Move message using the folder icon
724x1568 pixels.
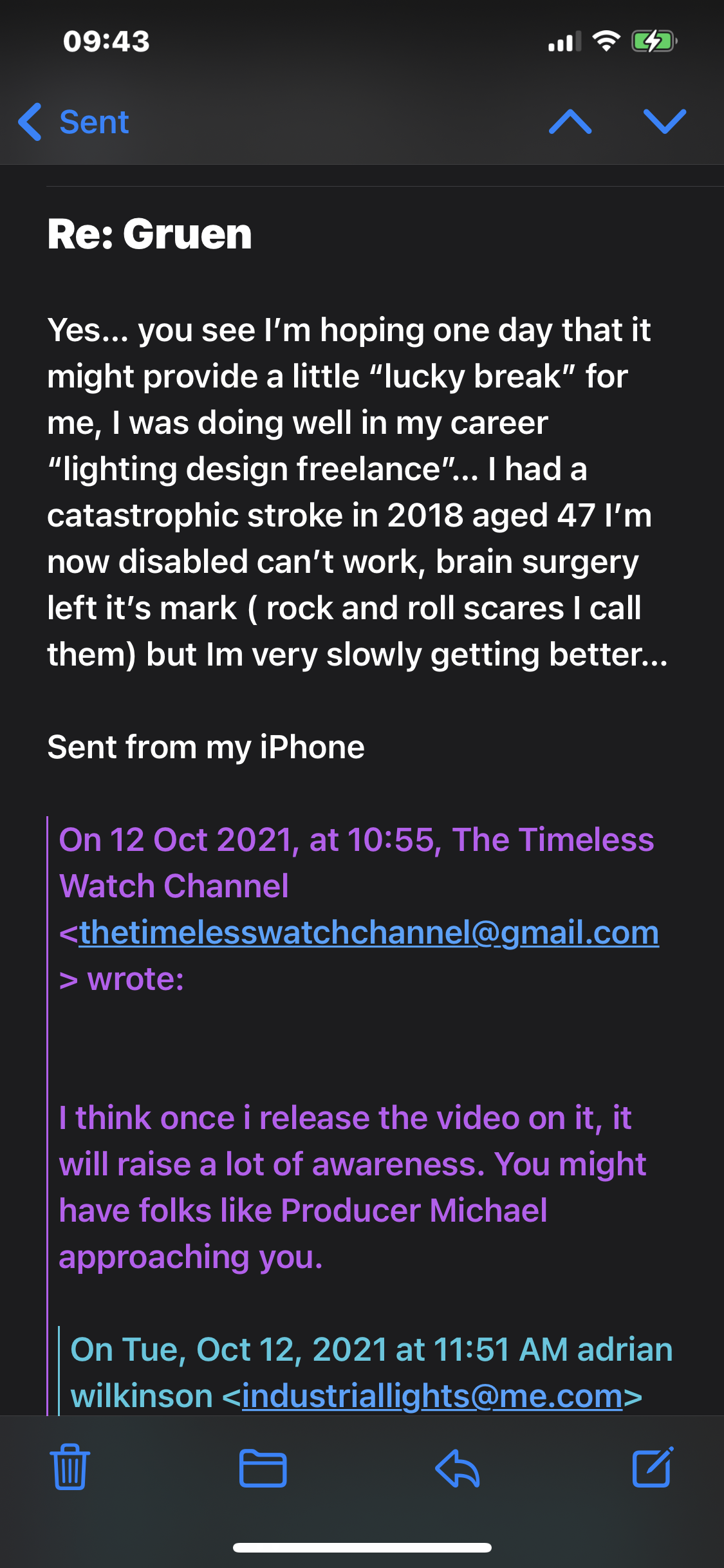point(263,1468)
